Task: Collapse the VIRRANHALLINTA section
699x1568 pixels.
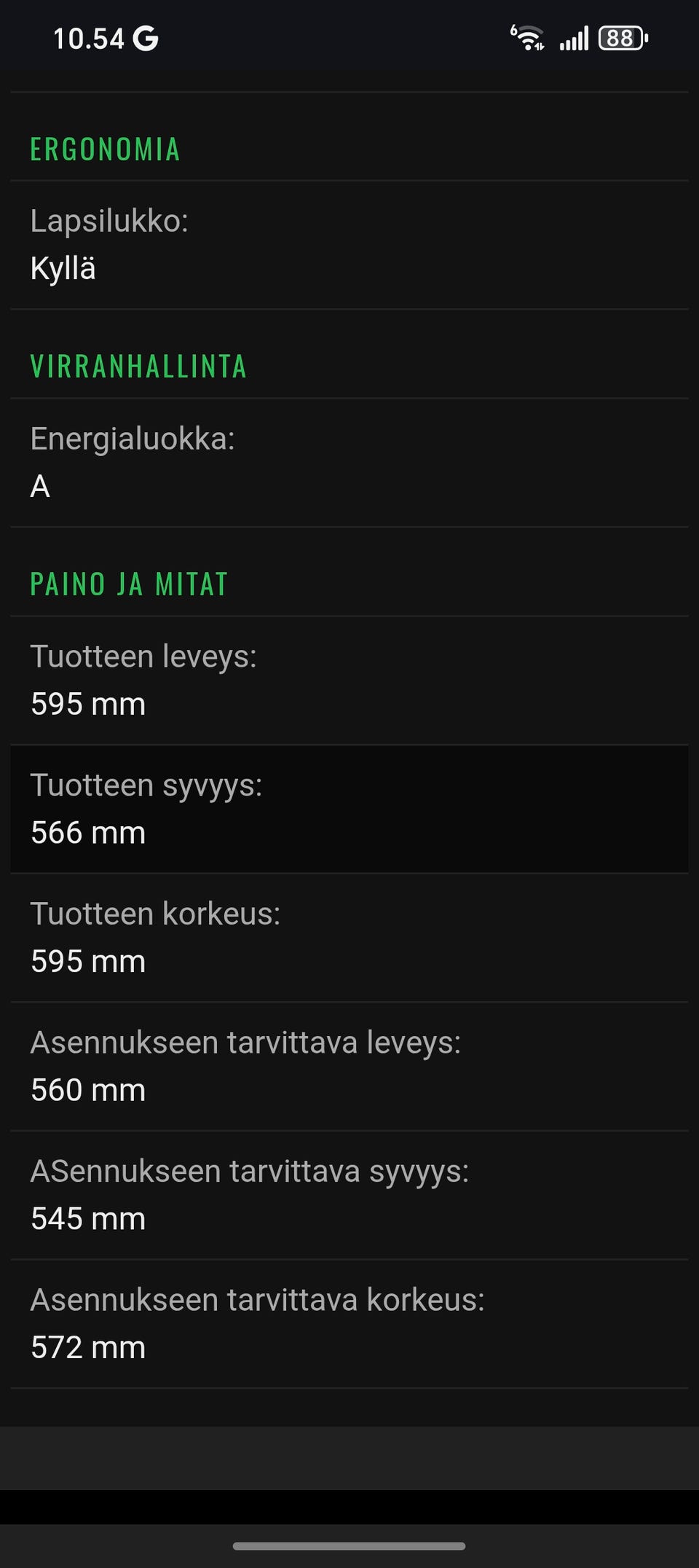Action: [x=138, y=366]
